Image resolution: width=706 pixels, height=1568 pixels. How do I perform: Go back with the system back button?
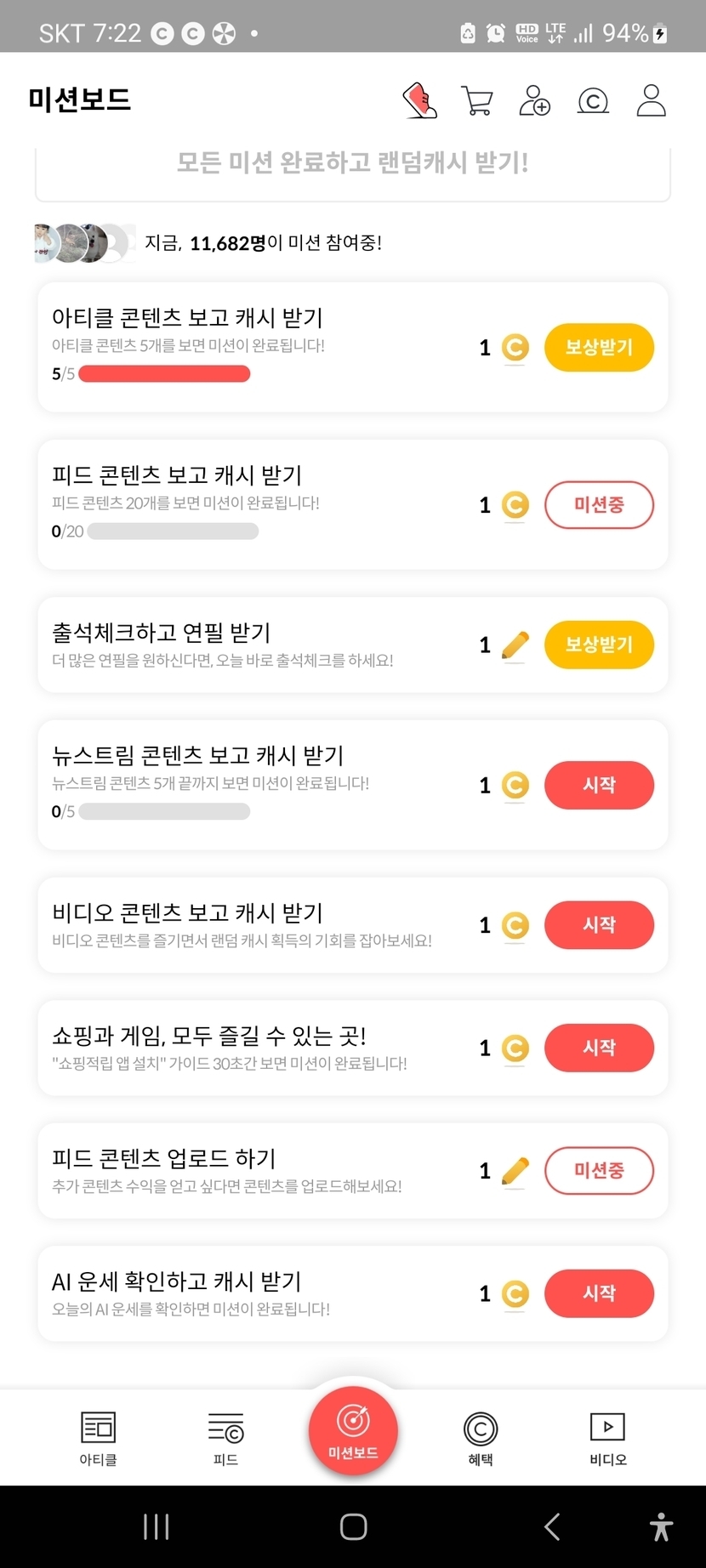coord(552,1526)
